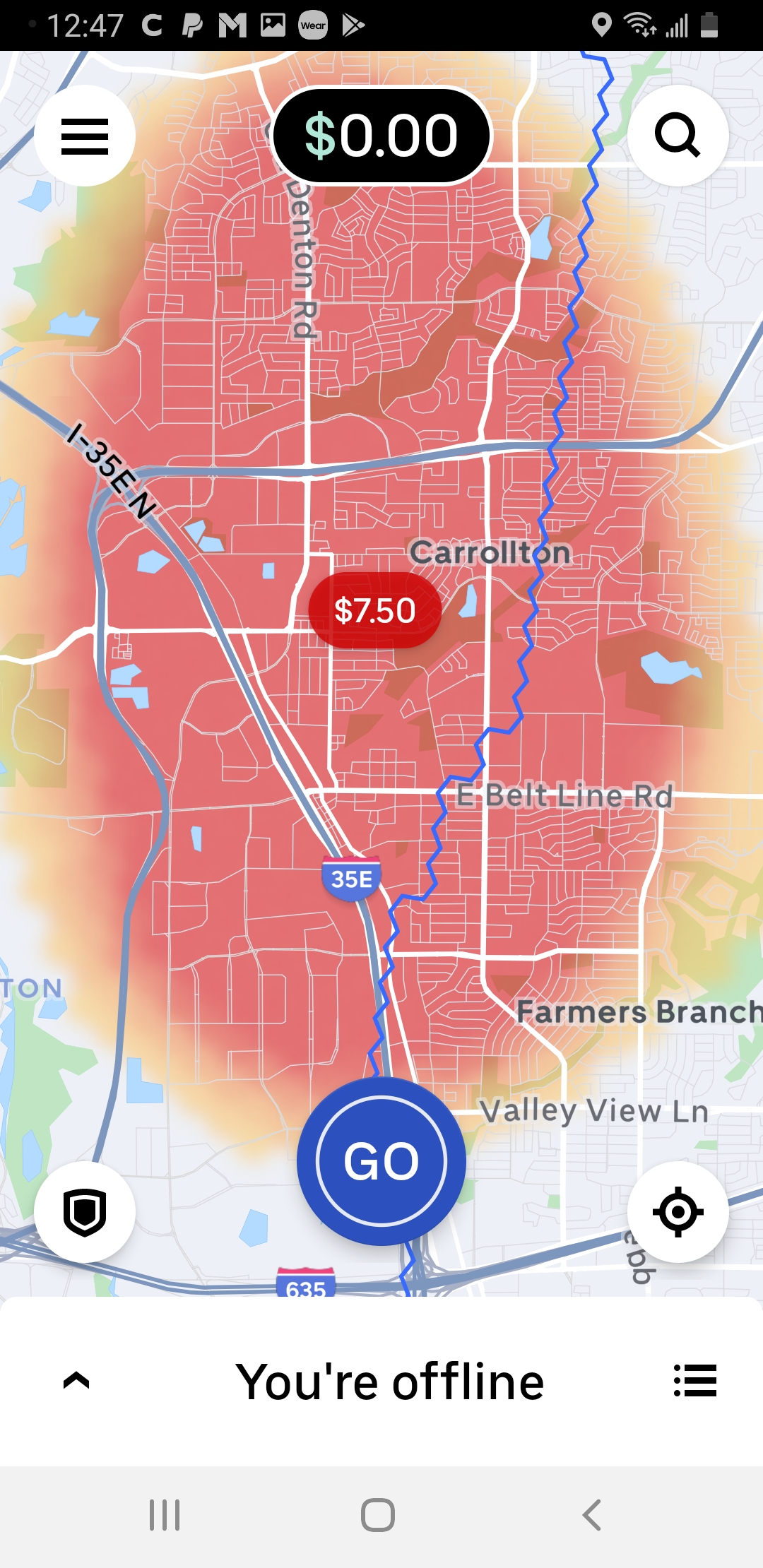Viewport: 763px width, 1568px height.
Task: Open the safety toolkit shield
Action: click(x=85, y=1212)
